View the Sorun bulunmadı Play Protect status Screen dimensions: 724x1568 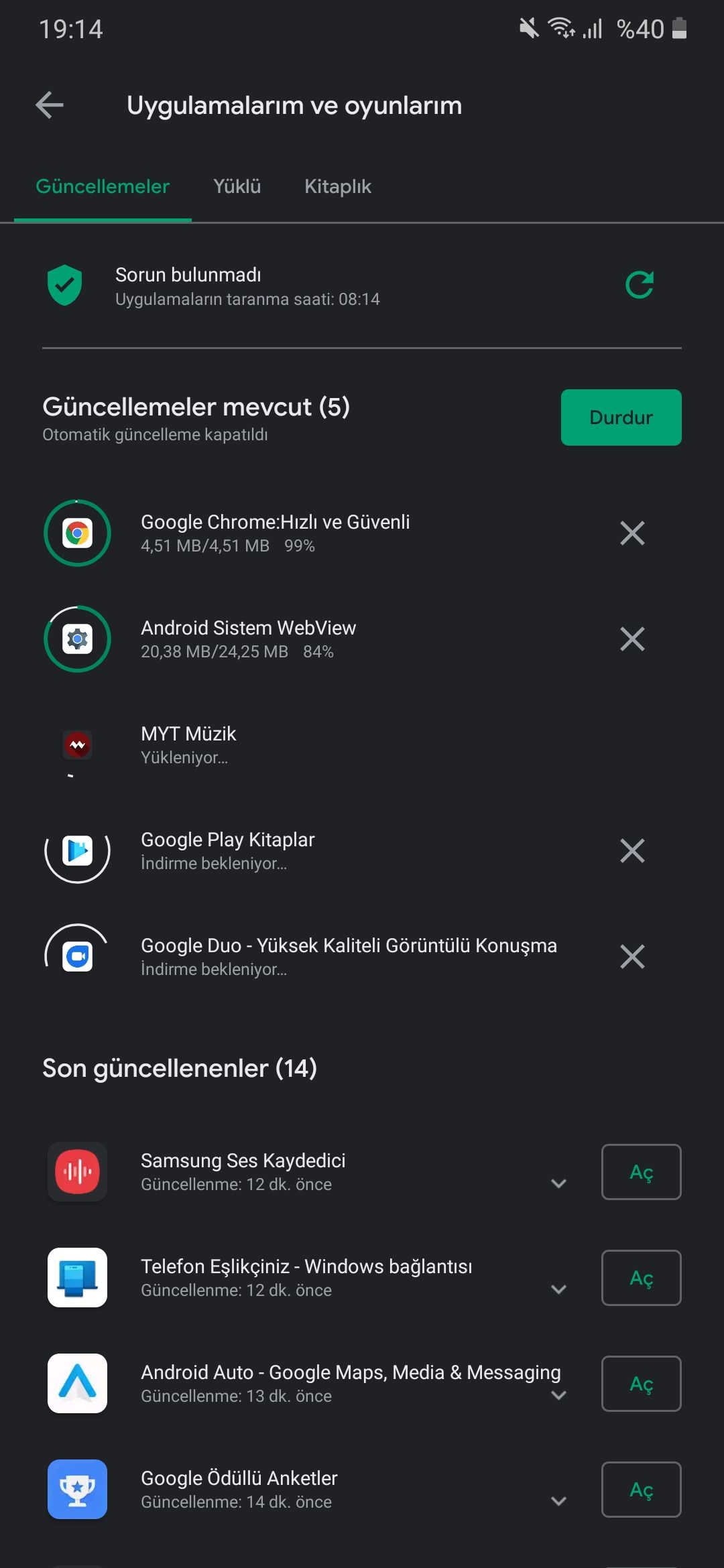[247, 286]
